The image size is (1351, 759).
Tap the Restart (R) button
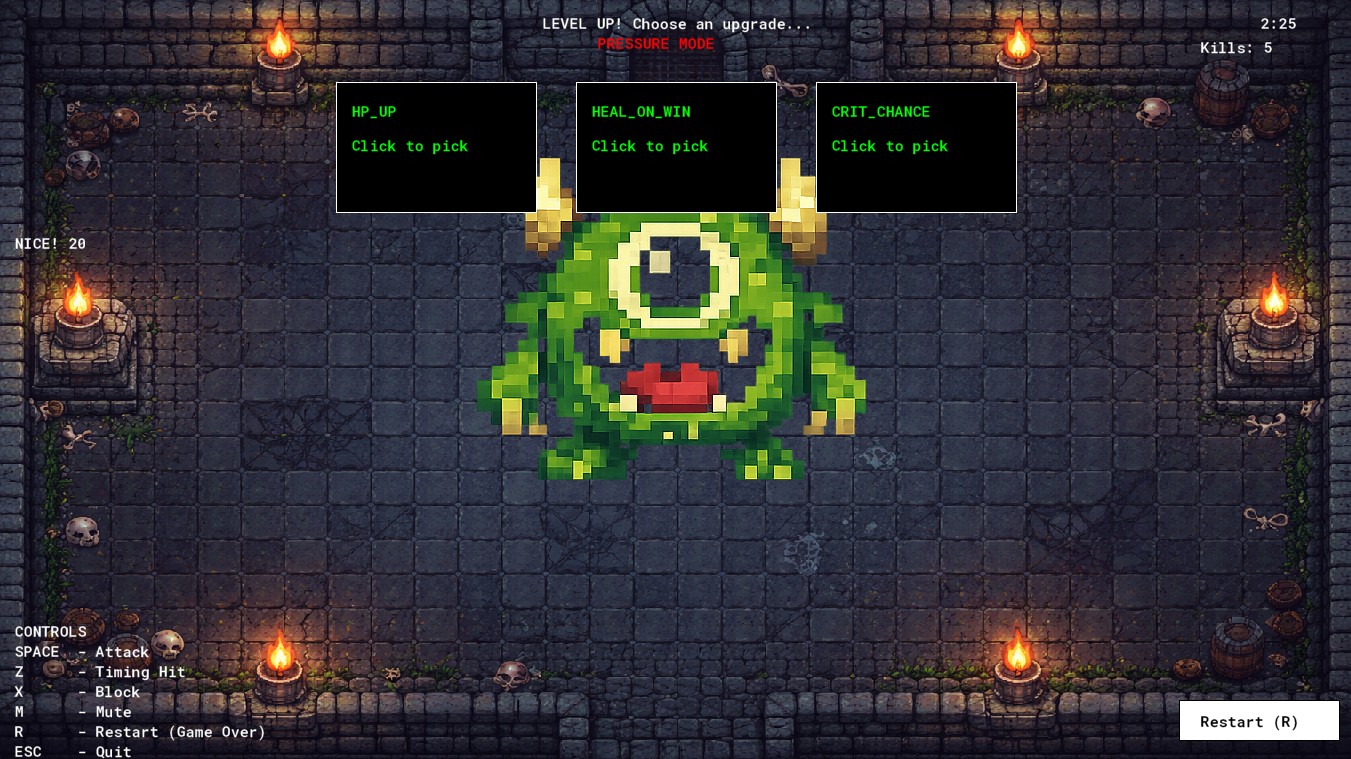(1258, 721)
